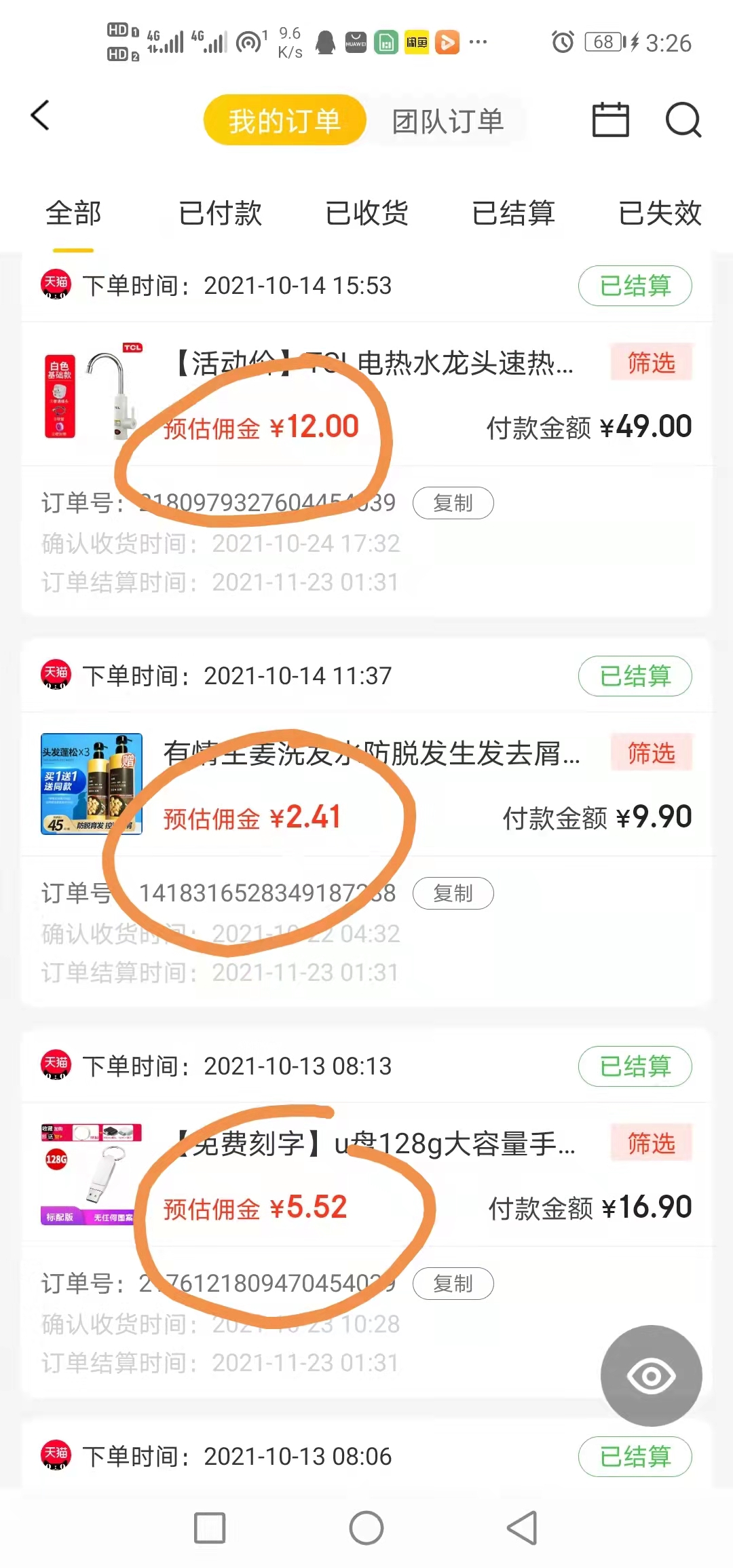Open the calendar icon in the header
The height and width of the screenshot is (1568, 733).
coord(609,119)
